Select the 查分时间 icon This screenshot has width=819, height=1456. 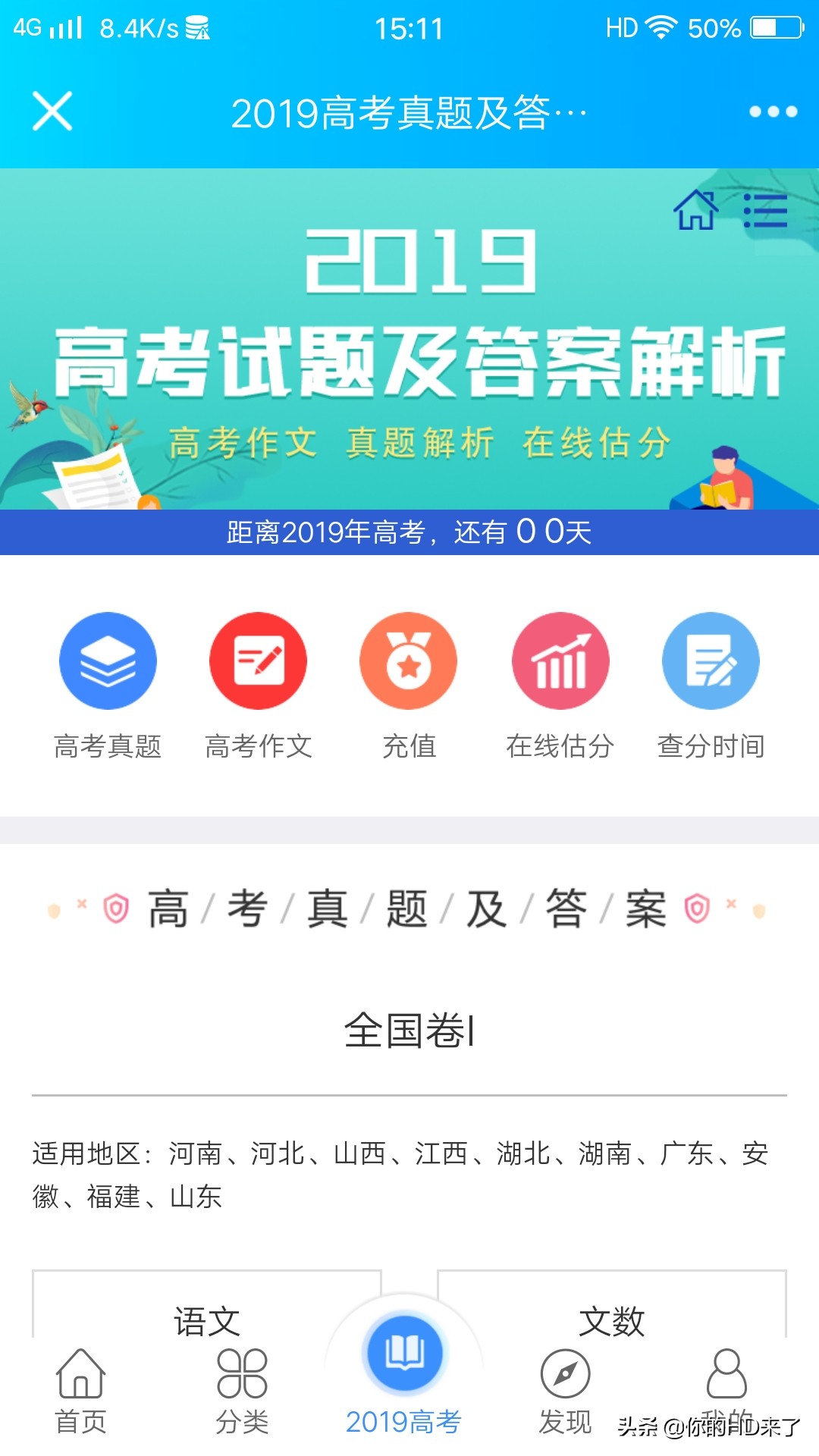(711, 661)
